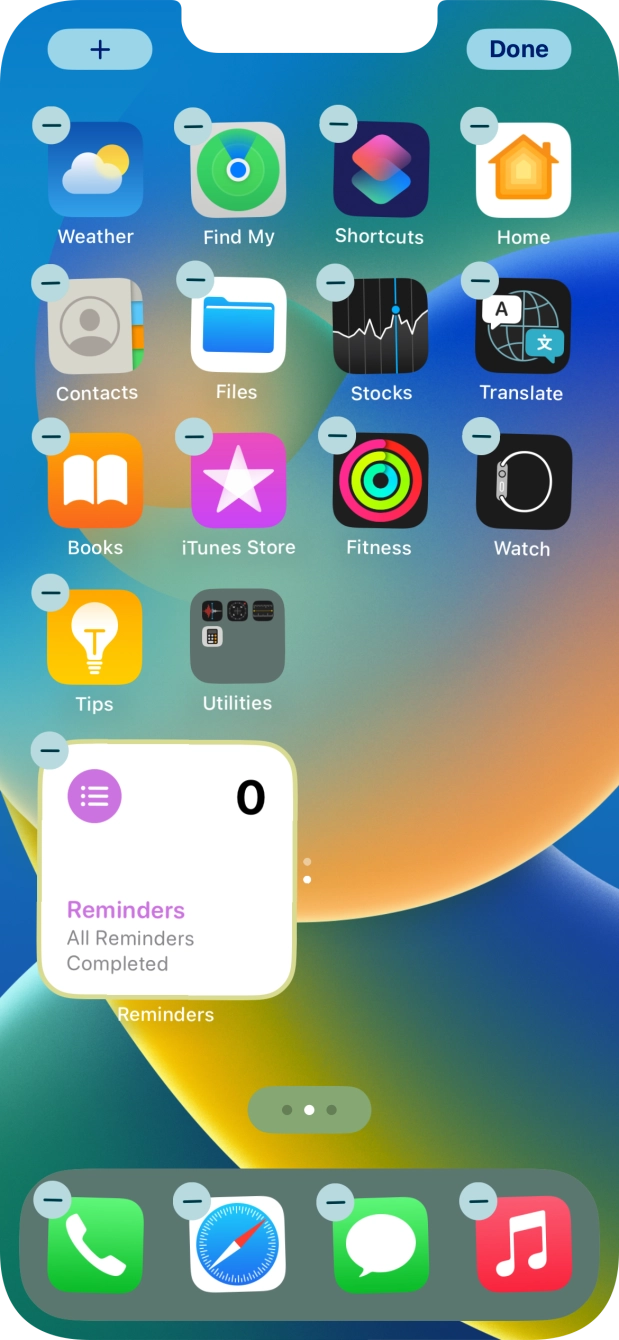619x1340 pixels.
Task: Remove Safari from the dock via minus badge
Action: point(192,1199)
